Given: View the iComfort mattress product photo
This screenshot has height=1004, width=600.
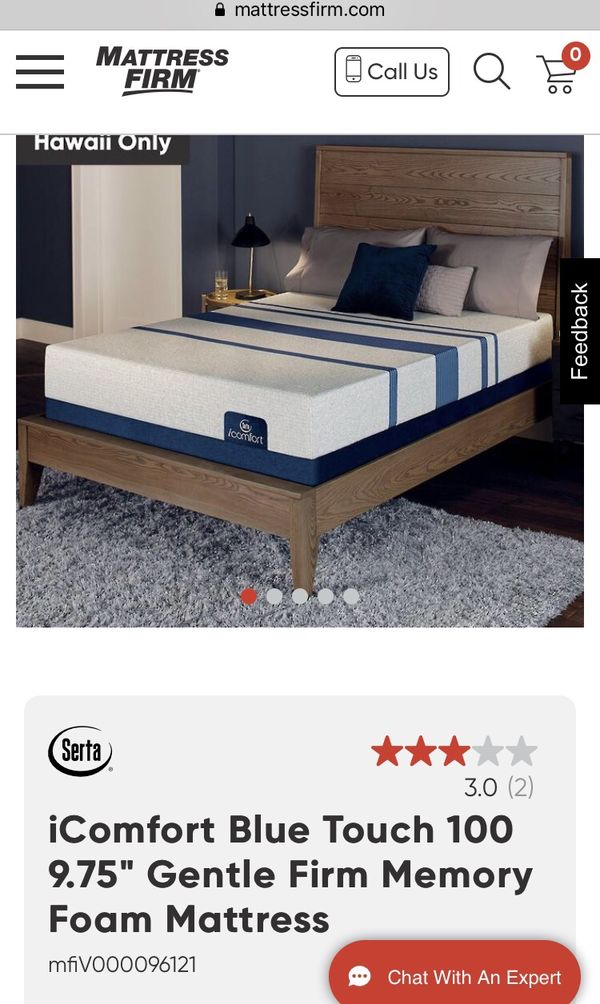Looking at the screenshot, I should pos(300,381).
